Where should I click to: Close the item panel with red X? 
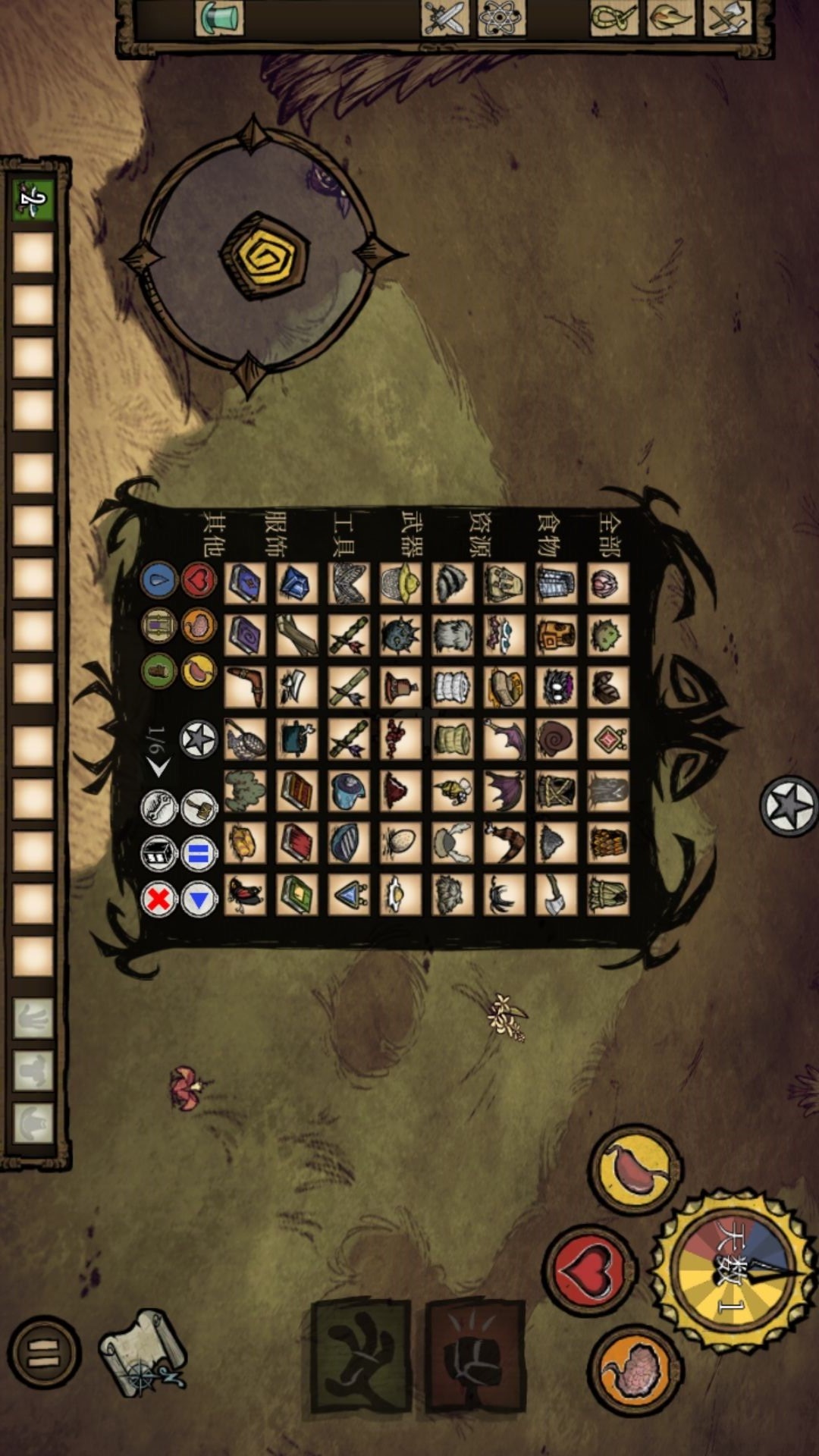(159, 899)
